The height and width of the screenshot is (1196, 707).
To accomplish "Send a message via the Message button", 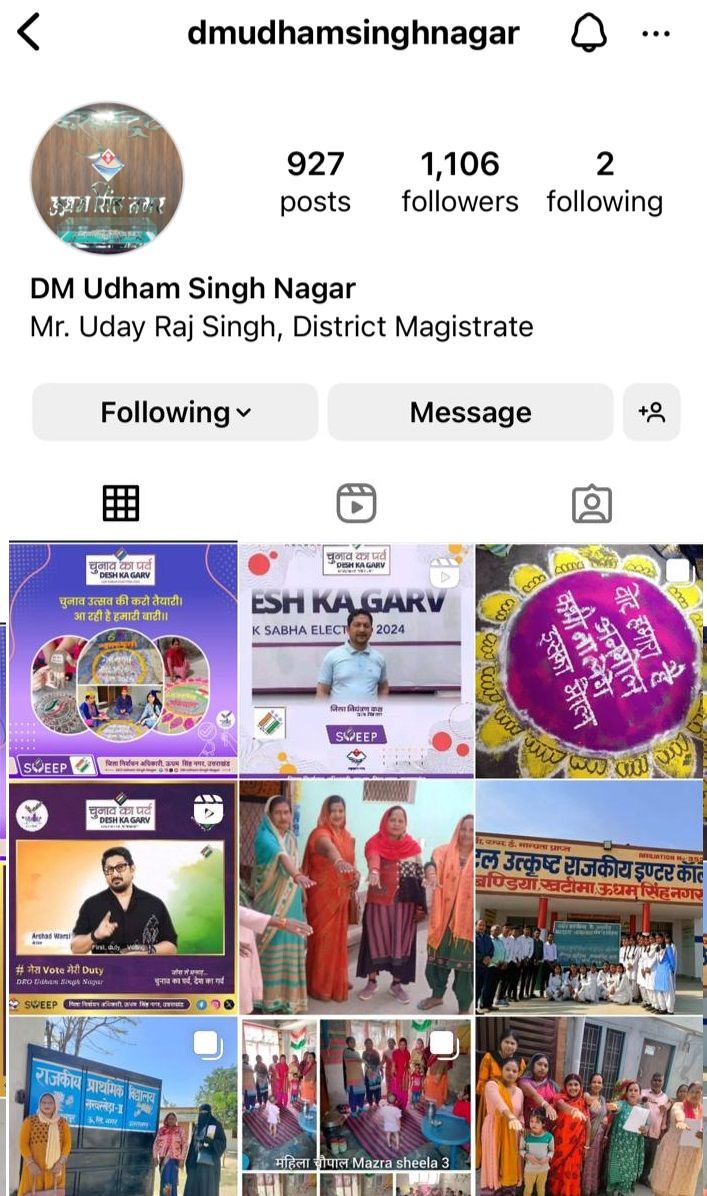I will pyautogui.click(x=471, y=412).
